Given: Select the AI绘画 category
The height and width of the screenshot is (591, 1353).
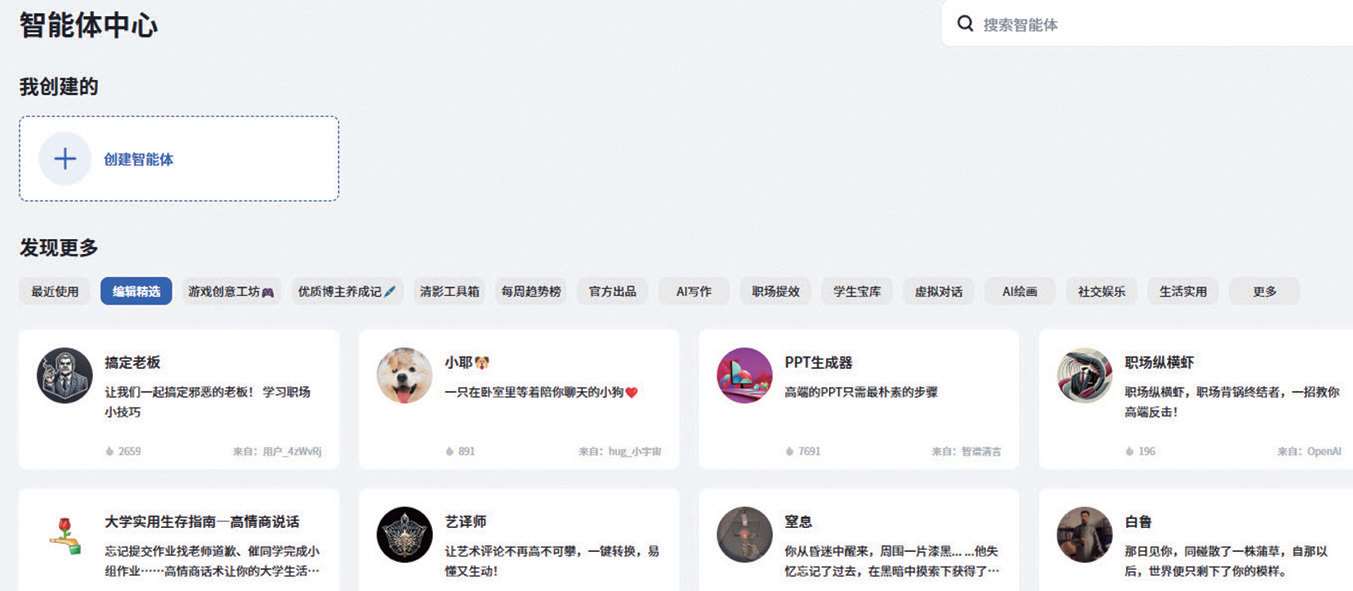Looking at the screenshot, I should (x=1020, y=292).
